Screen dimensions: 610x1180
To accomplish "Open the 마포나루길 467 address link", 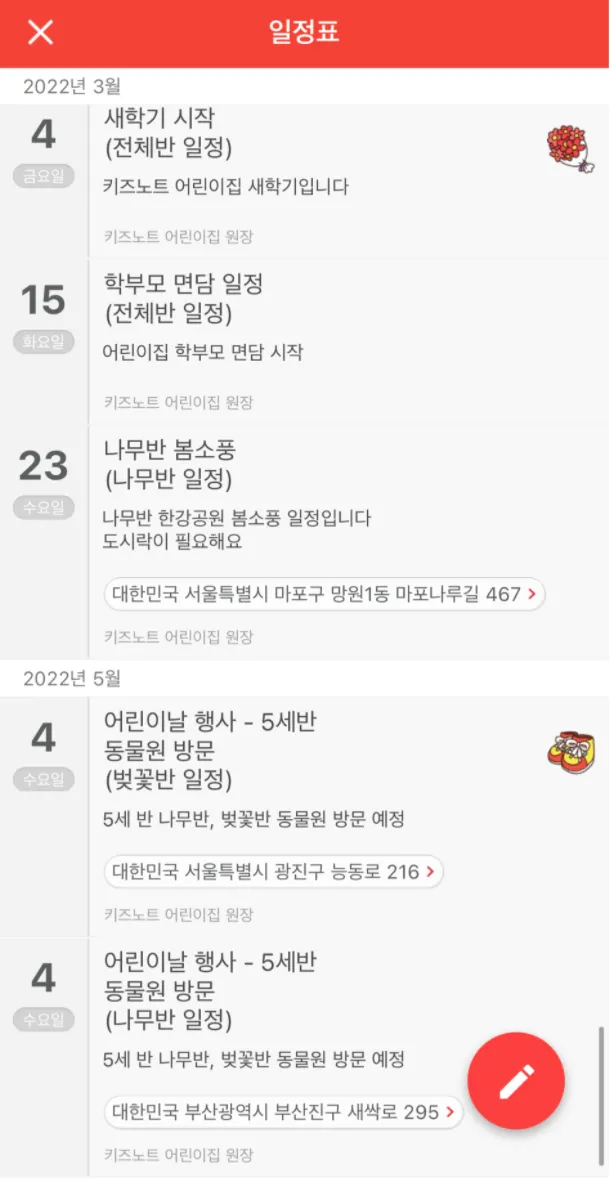I will [x=324, y=594].
